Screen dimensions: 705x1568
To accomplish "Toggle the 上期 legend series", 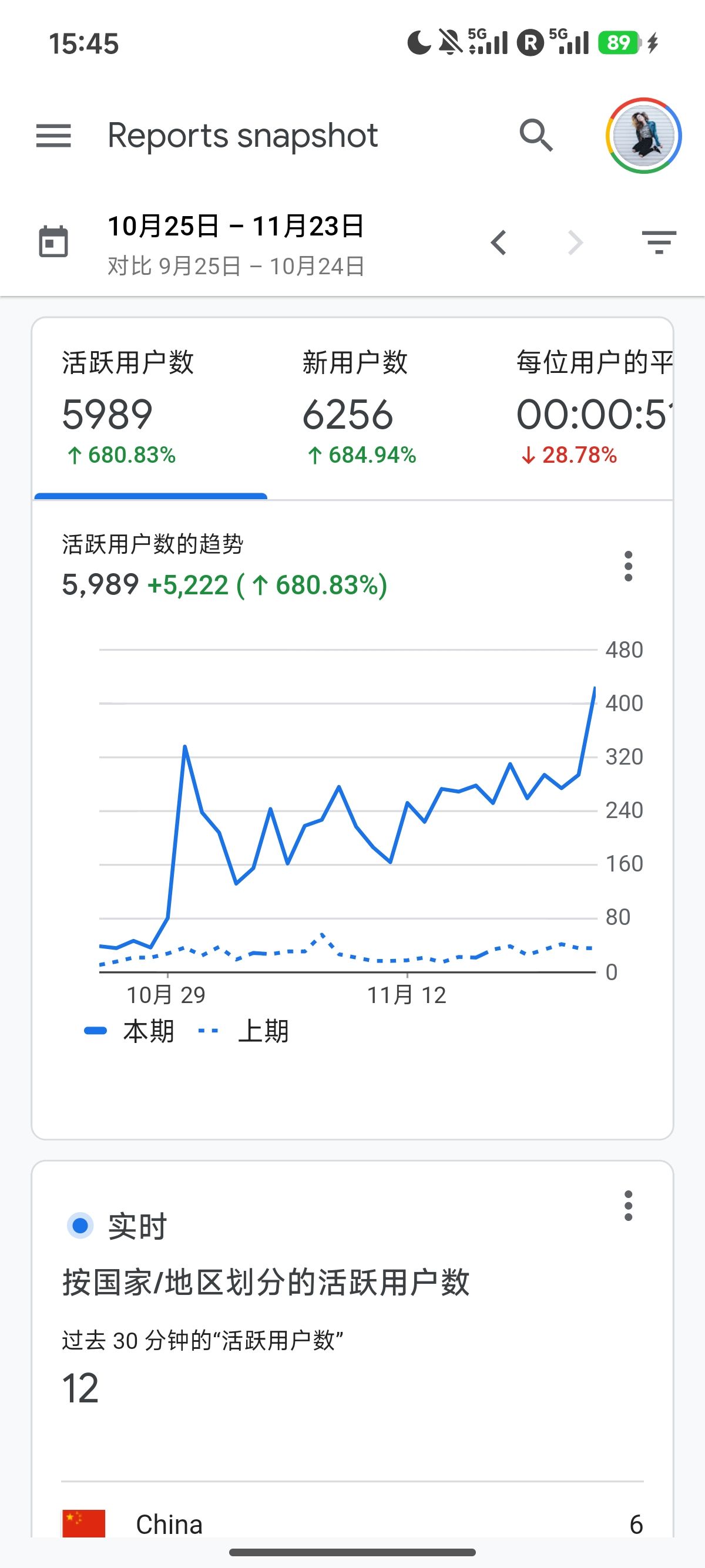I will click(243, 1031).
